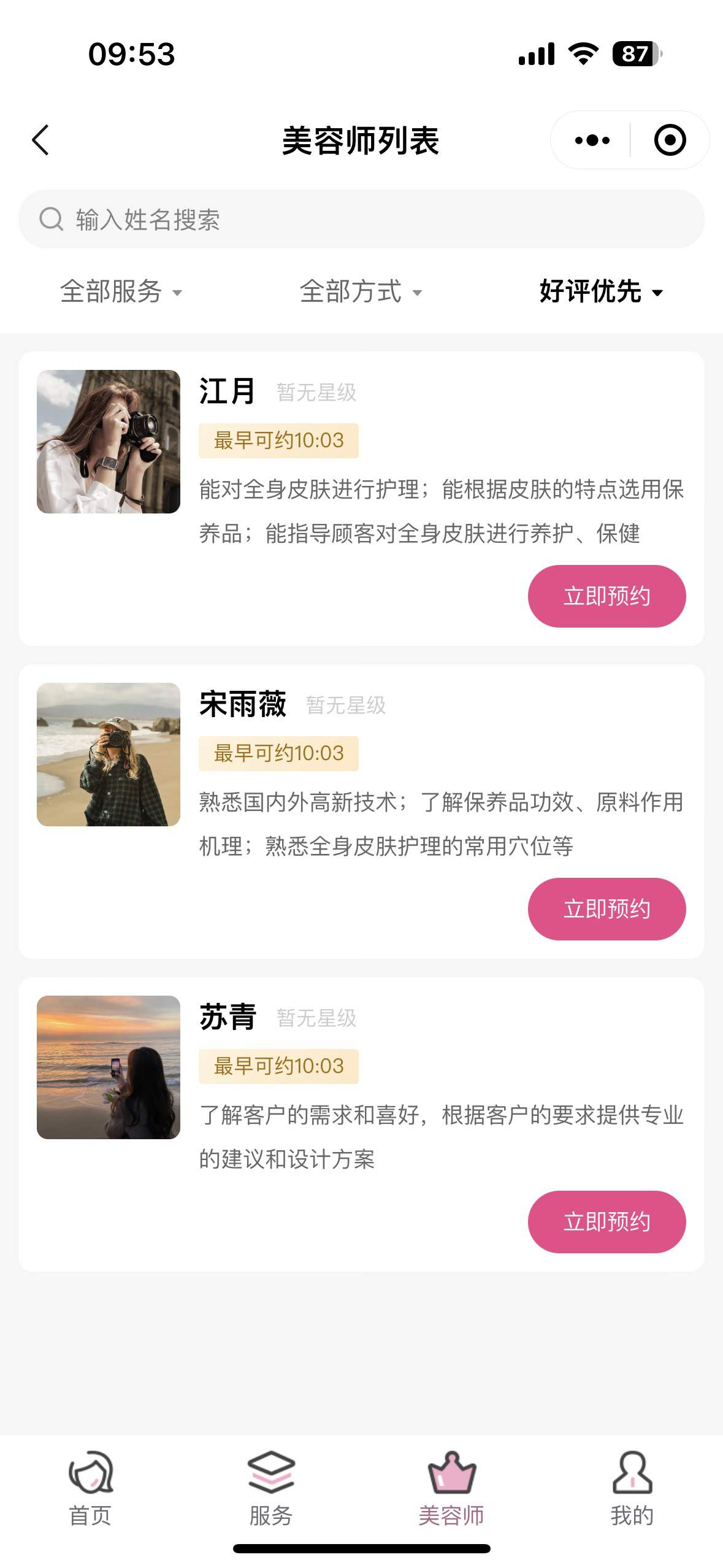Close the mini program via the circle icon
This screenshot has height=1568, width=723.
coord(669,140)
